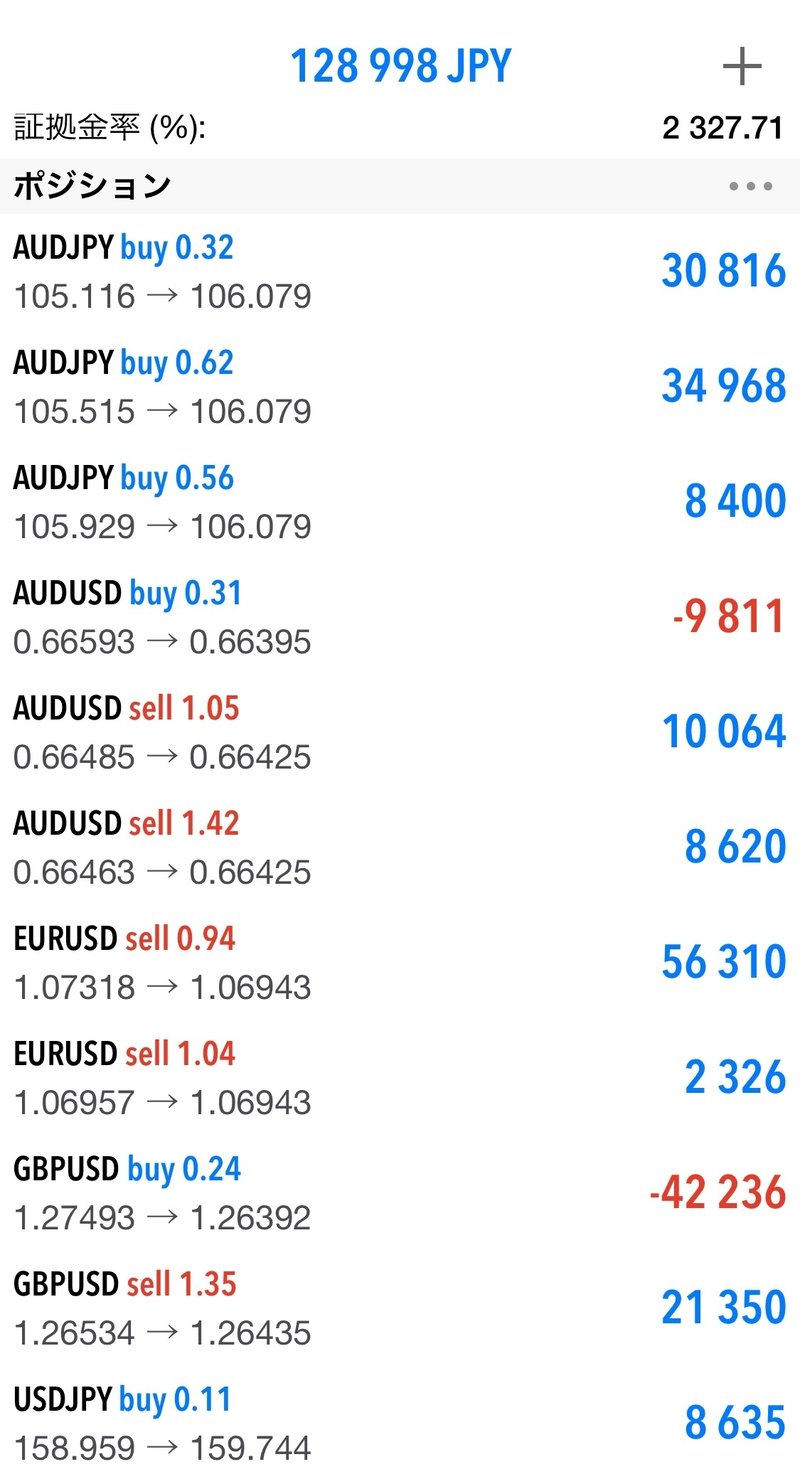View the EURUSD sell 1.04 position
Viewport: 800px width, 1481px height.
pos(400,1077)
